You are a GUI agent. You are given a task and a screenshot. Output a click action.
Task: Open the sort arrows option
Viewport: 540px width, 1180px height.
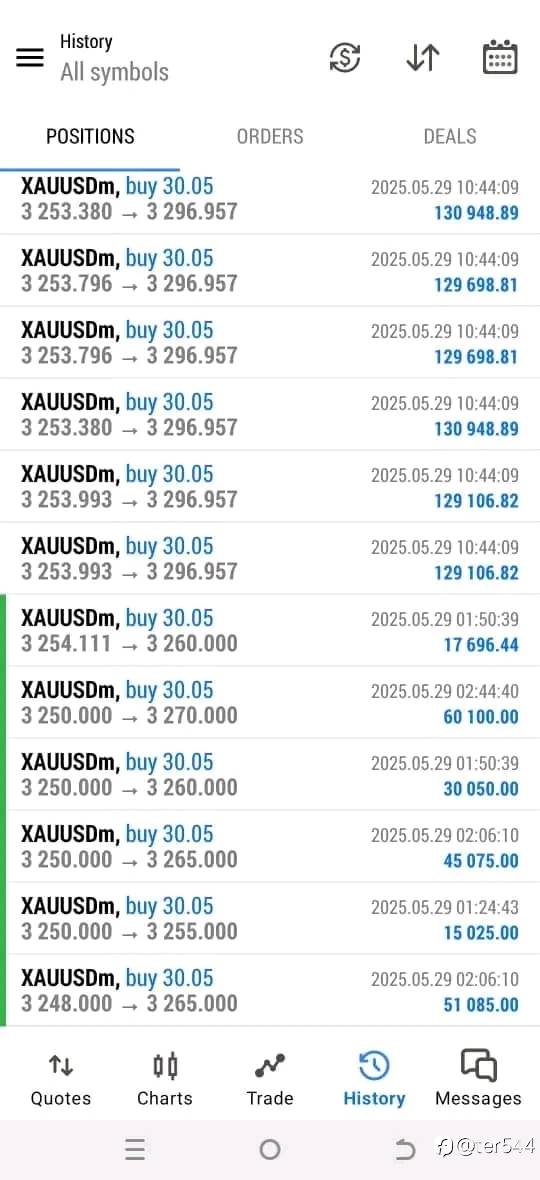tap(423, 58)
